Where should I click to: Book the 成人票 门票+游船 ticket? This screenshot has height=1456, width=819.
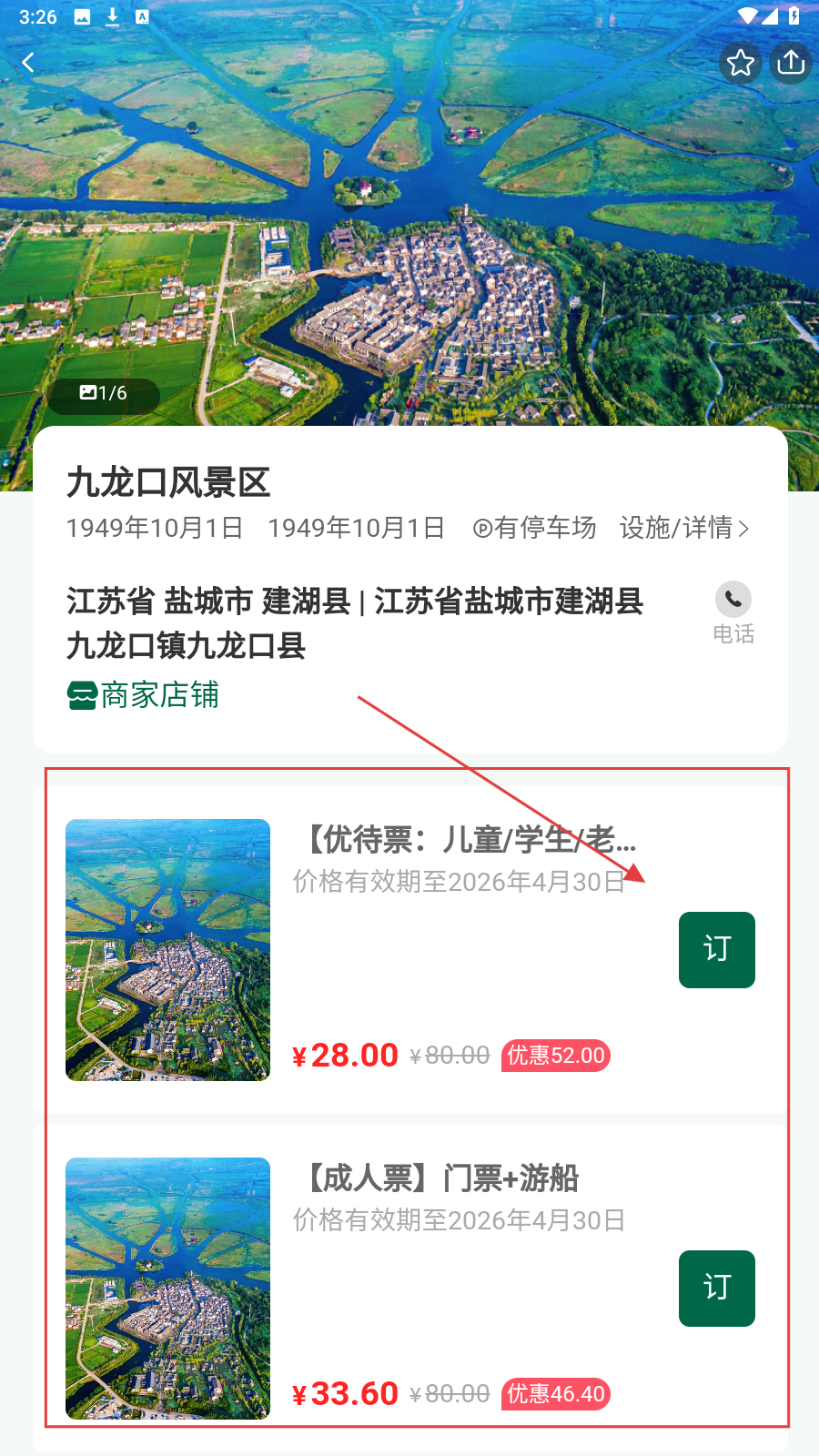(716, 1288)
